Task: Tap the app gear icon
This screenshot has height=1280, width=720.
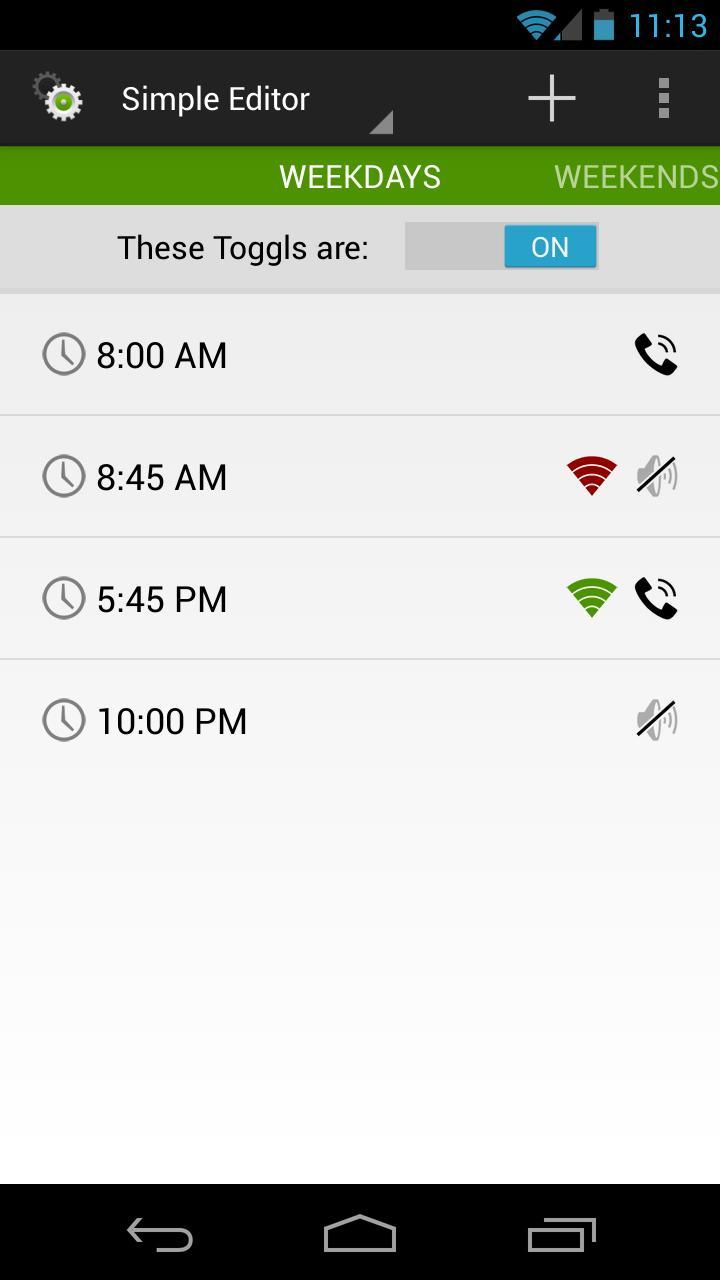Action: point(60,98)
